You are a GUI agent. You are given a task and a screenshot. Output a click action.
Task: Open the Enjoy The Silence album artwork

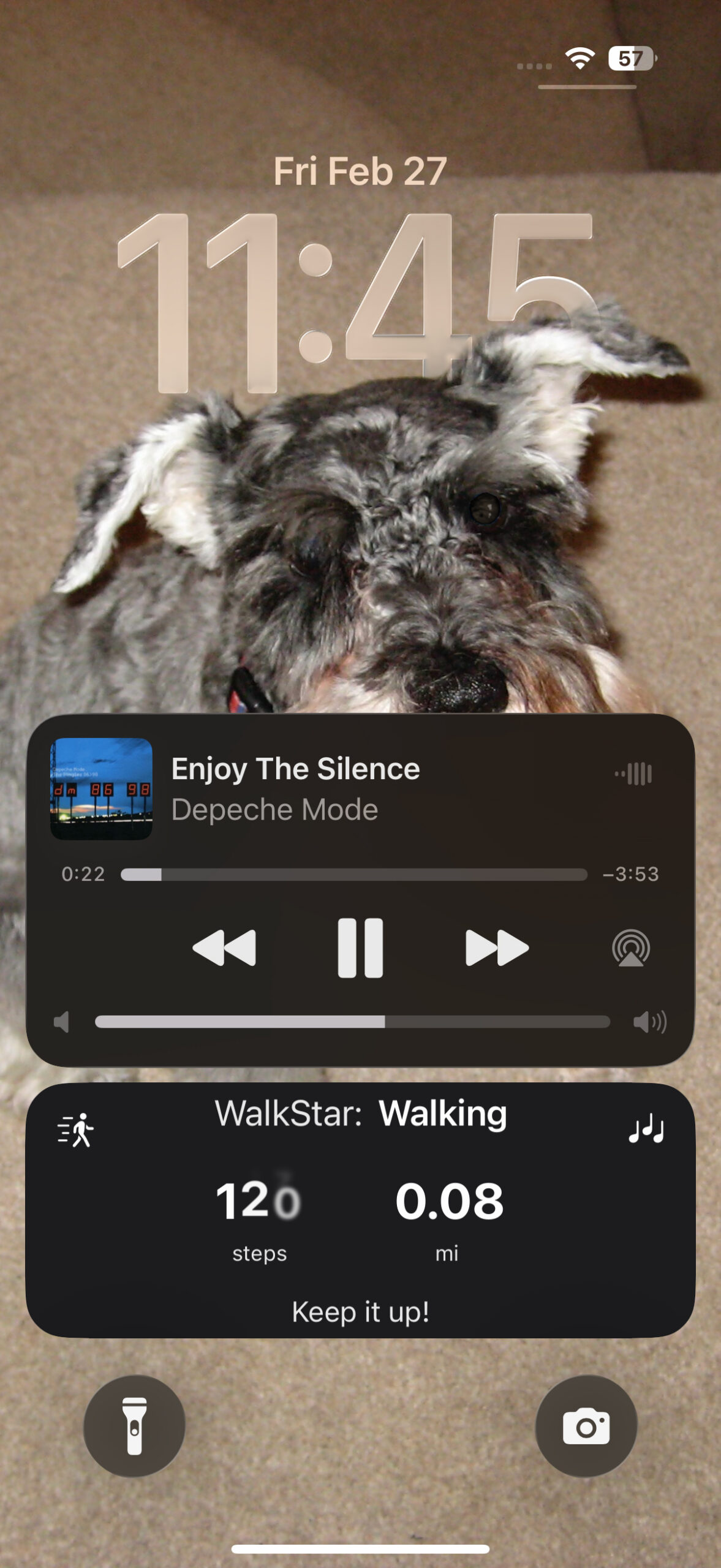[x=101, y=788]
